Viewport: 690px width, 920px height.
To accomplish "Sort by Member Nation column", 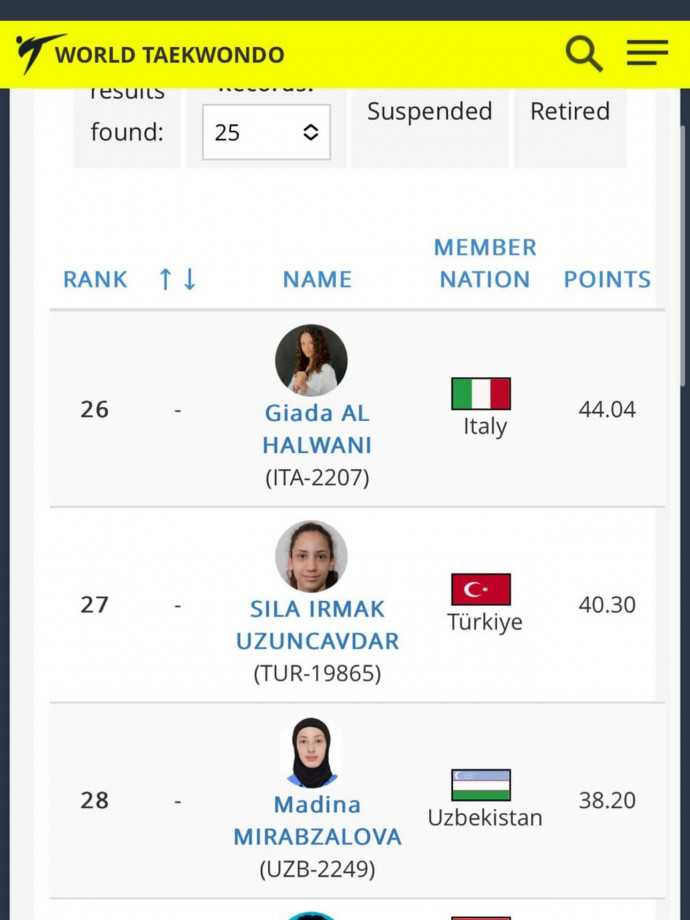I will [485, 263].
